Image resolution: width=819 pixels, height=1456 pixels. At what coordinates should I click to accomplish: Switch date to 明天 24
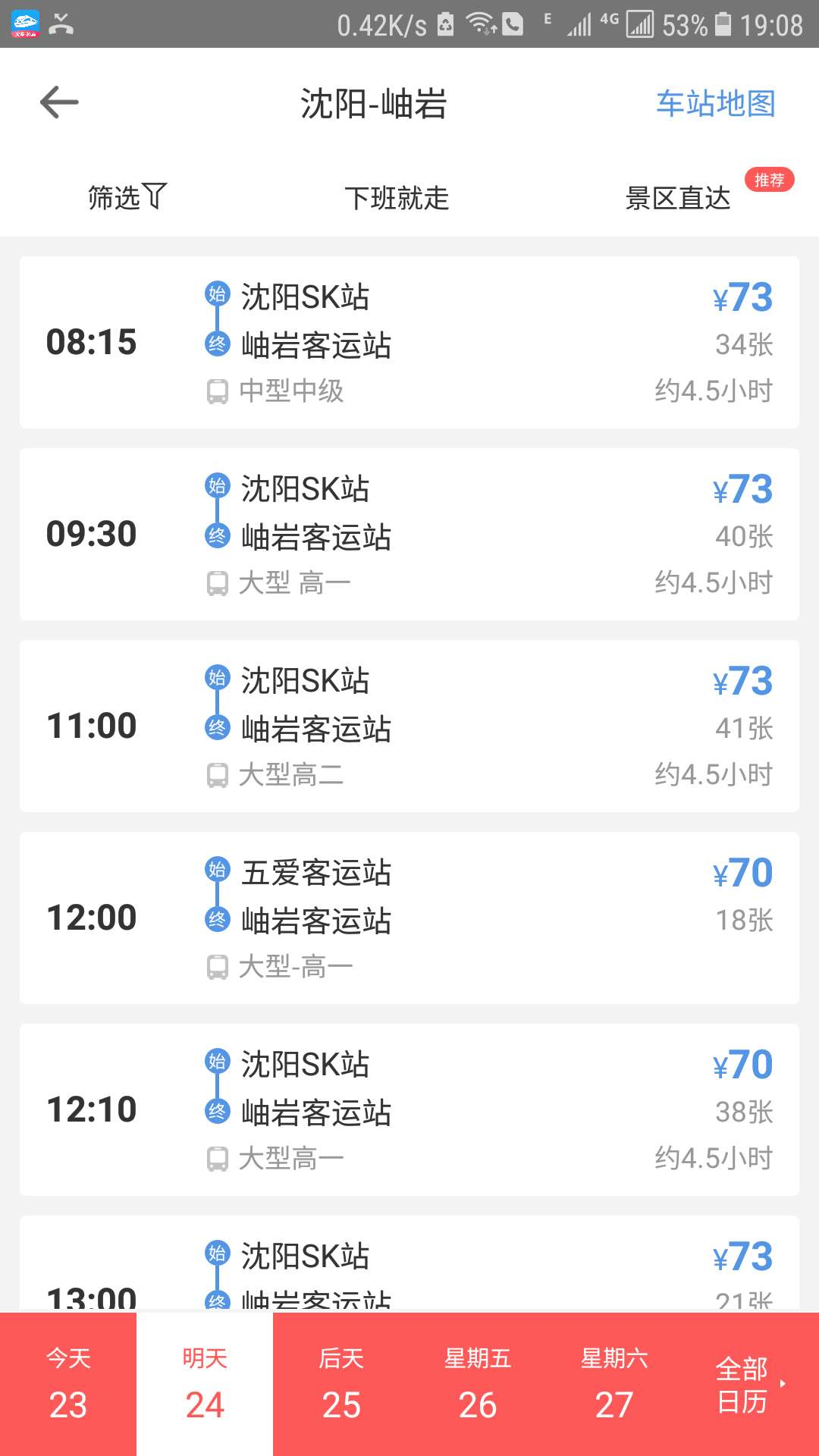205,1384
